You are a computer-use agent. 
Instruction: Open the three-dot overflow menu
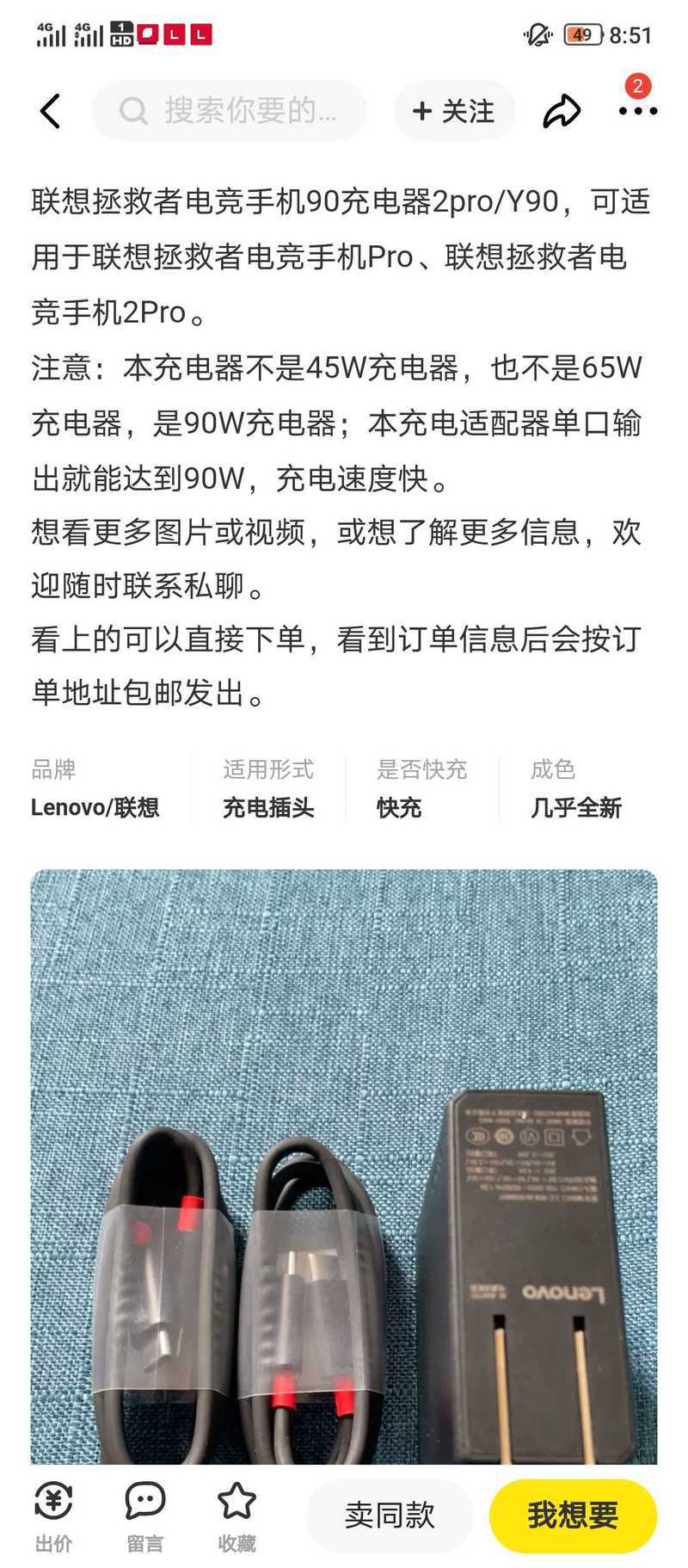(638, 111)
